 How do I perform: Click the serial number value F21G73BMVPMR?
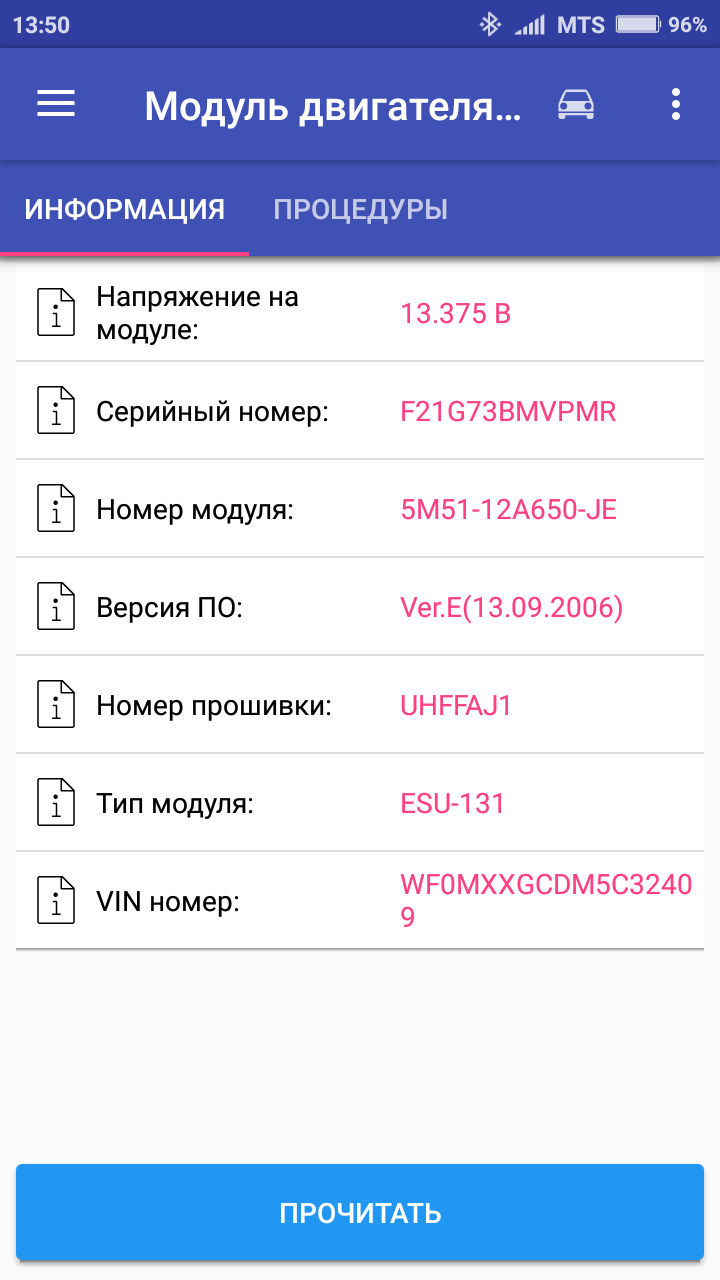point(507,411)
